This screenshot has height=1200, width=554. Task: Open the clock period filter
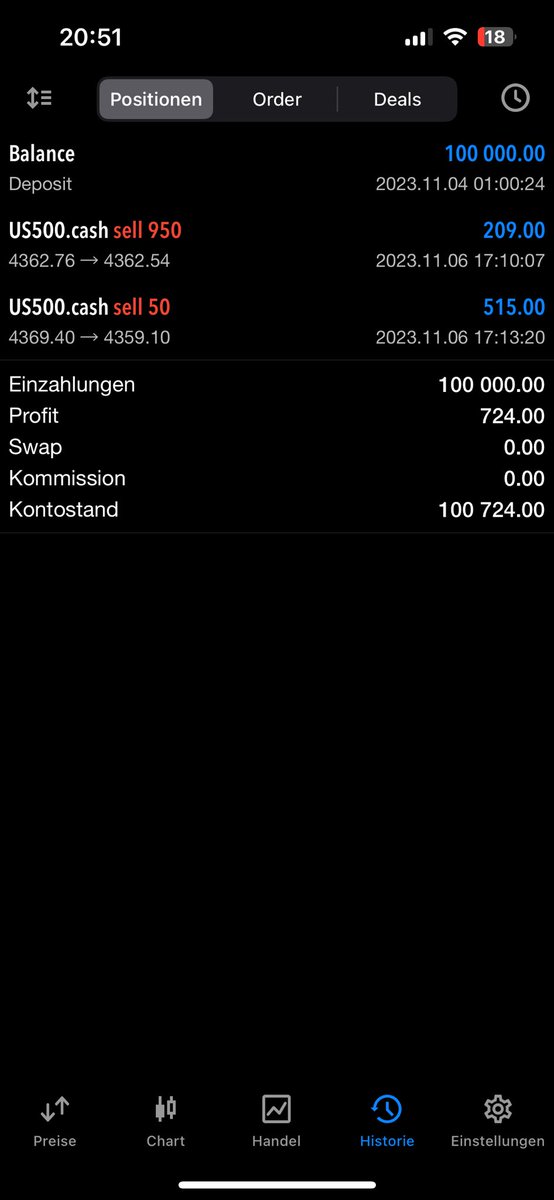[515, 98]
